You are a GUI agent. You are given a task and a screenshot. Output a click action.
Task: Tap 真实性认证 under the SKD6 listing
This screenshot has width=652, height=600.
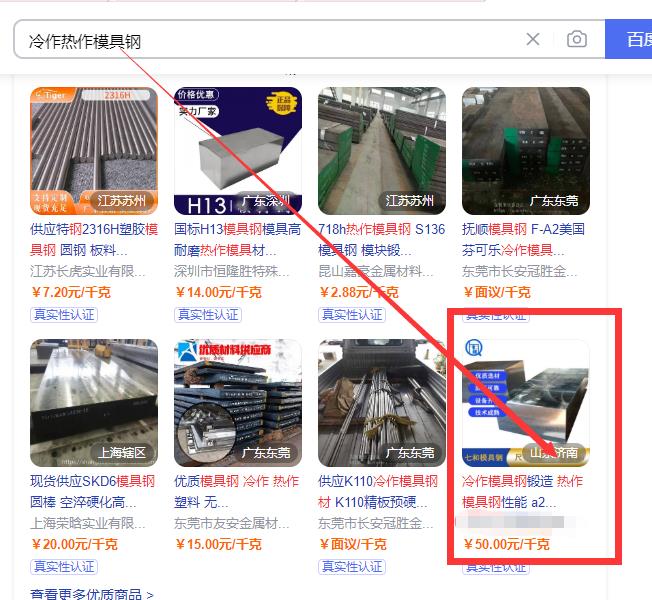[65, 566]
